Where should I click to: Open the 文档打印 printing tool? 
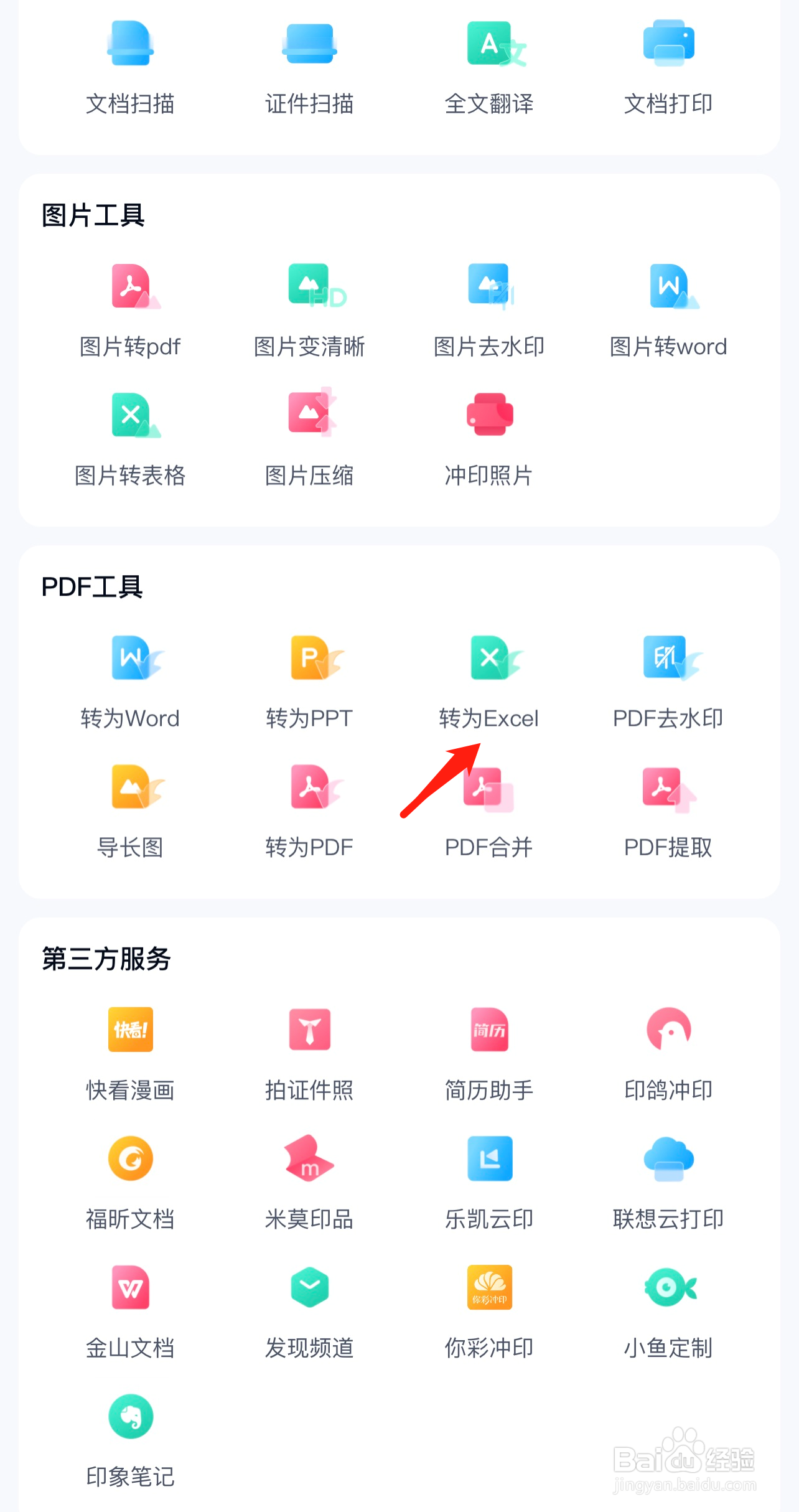[x=668, y=68]
